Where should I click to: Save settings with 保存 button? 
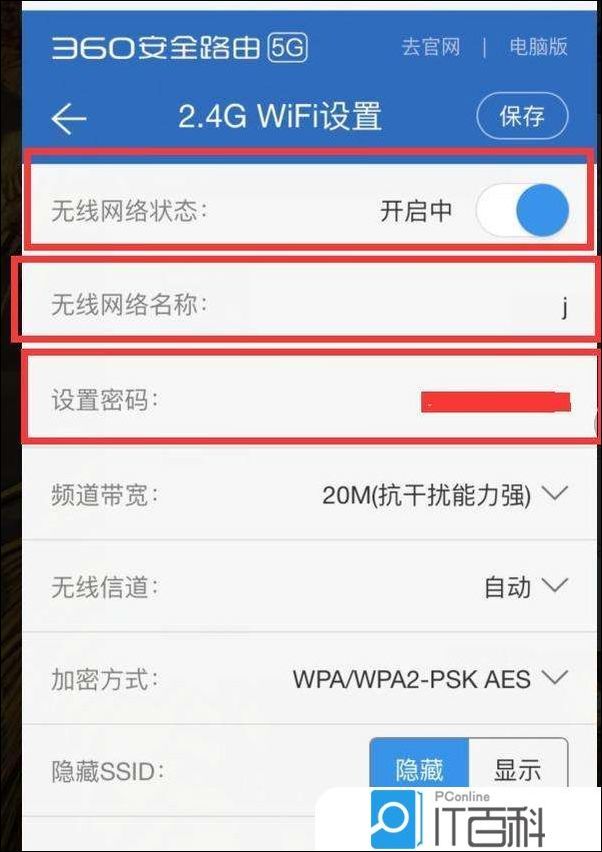point(522,117)
